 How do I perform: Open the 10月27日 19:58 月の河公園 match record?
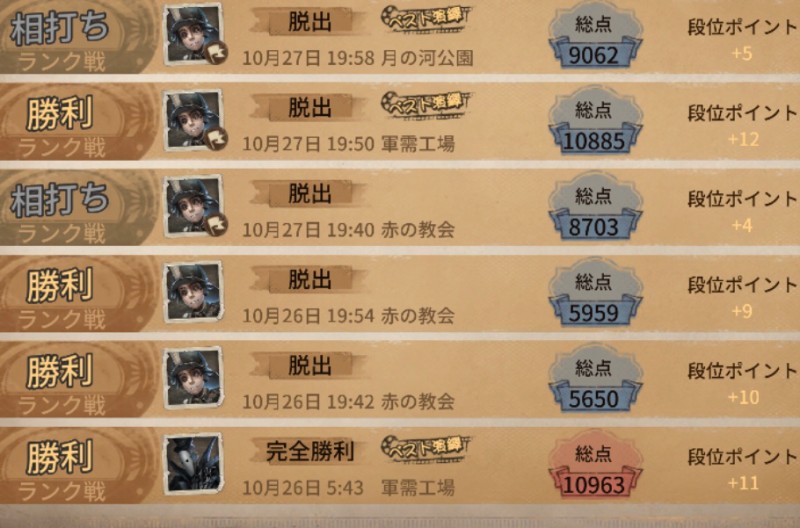pyautogui.click(x=400, y=38)
